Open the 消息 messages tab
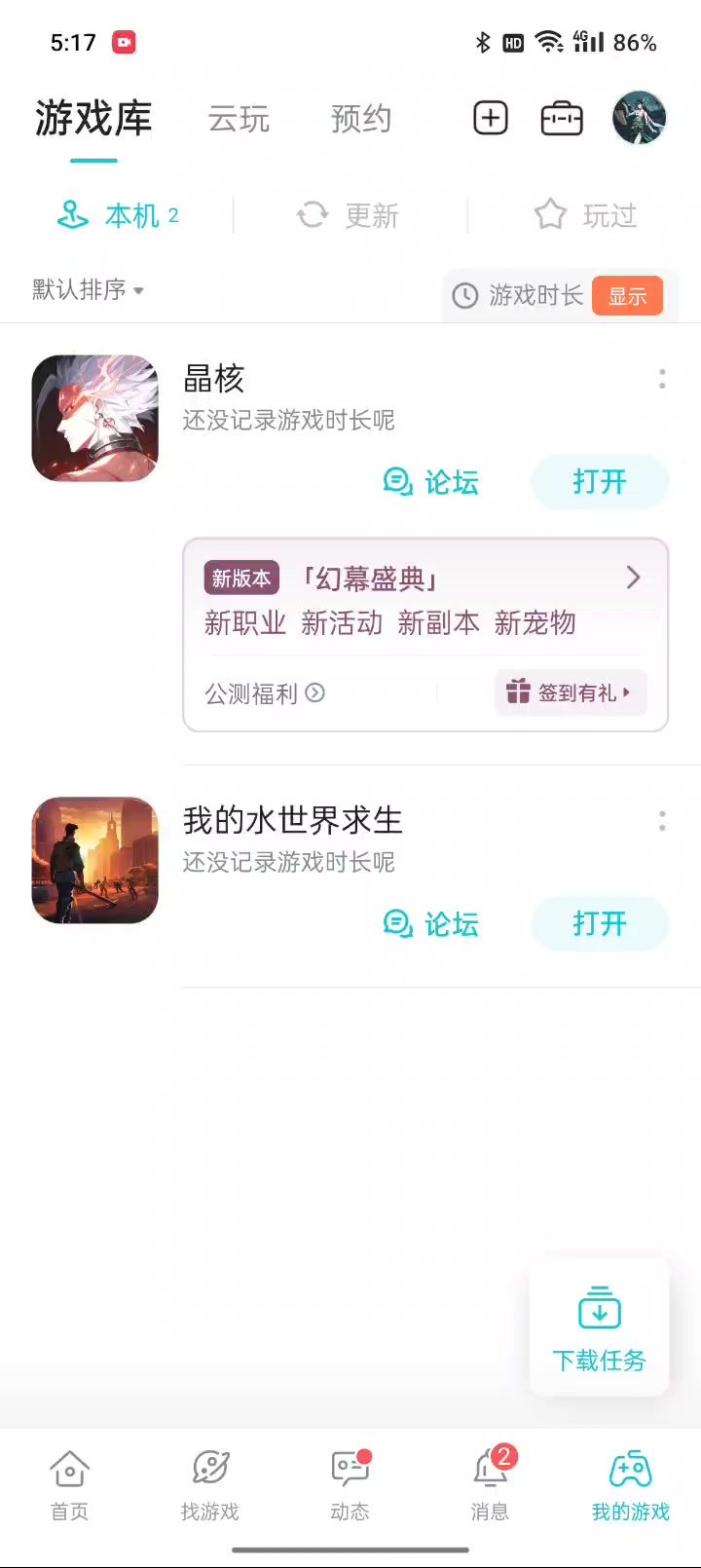The width and height of the screenshot is (701, 1568). coord(490,1484)
